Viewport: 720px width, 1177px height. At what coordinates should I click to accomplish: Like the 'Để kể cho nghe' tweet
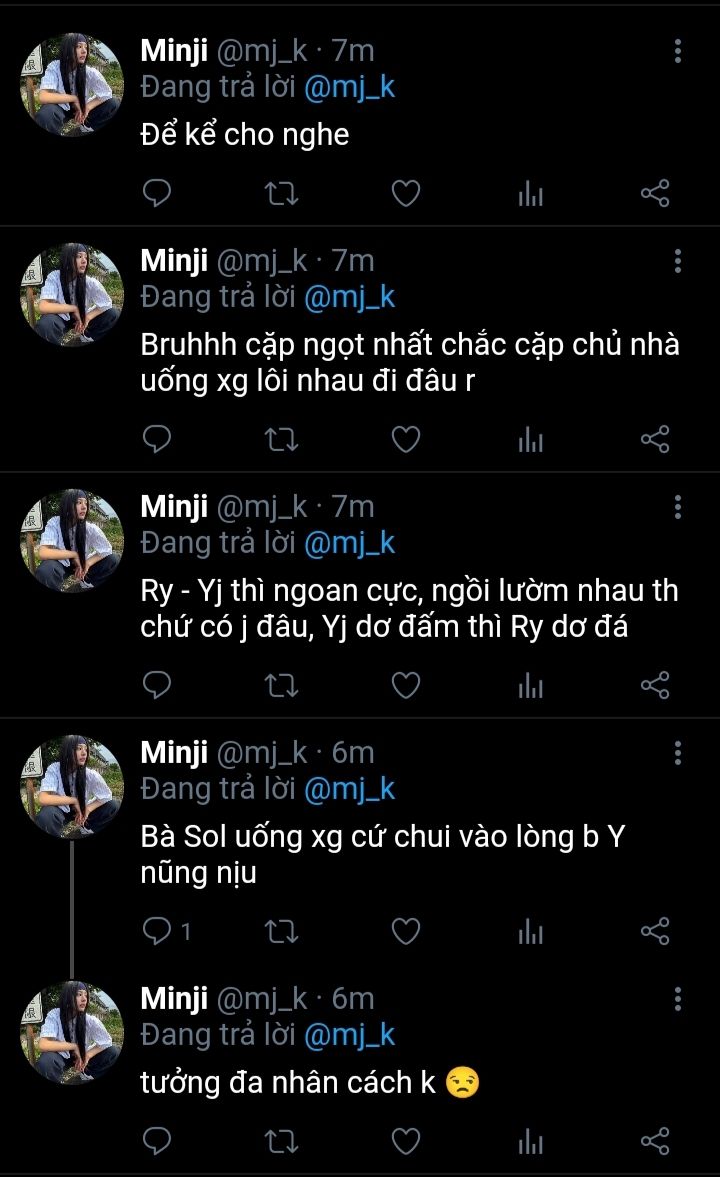[404, 193]
